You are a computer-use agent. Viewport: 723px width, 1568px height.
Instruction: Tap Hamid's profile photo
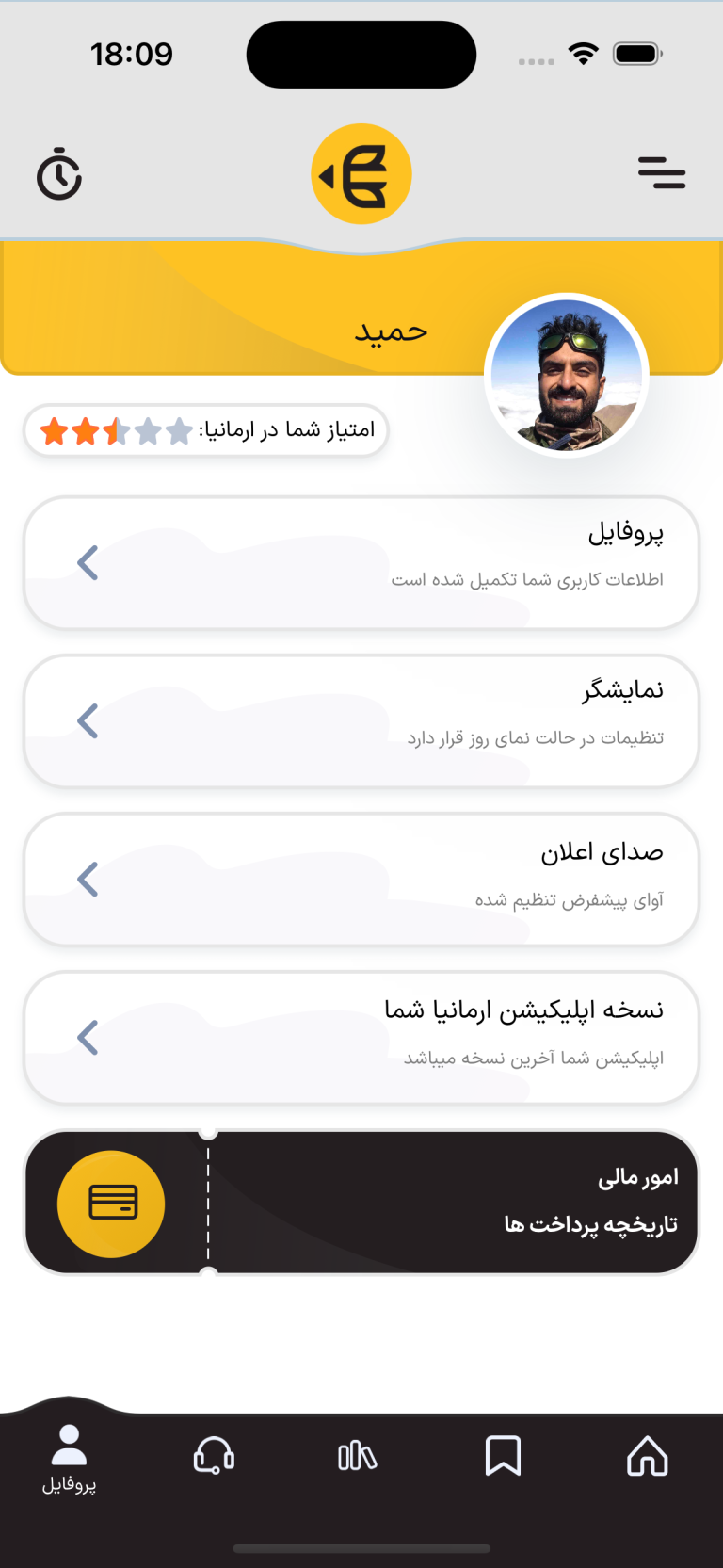(568, 375)
